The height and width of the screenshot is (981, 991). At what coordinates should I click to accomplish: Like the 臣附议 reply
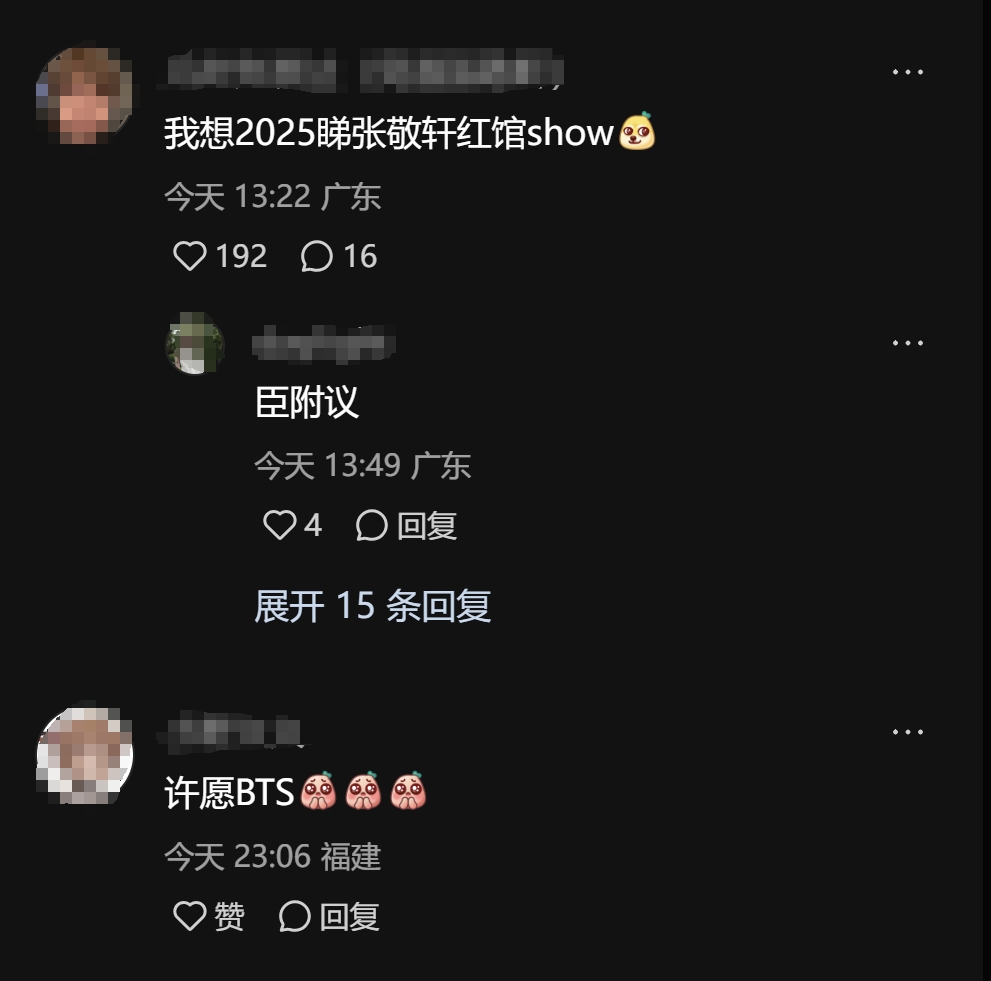tap(279, 525)
